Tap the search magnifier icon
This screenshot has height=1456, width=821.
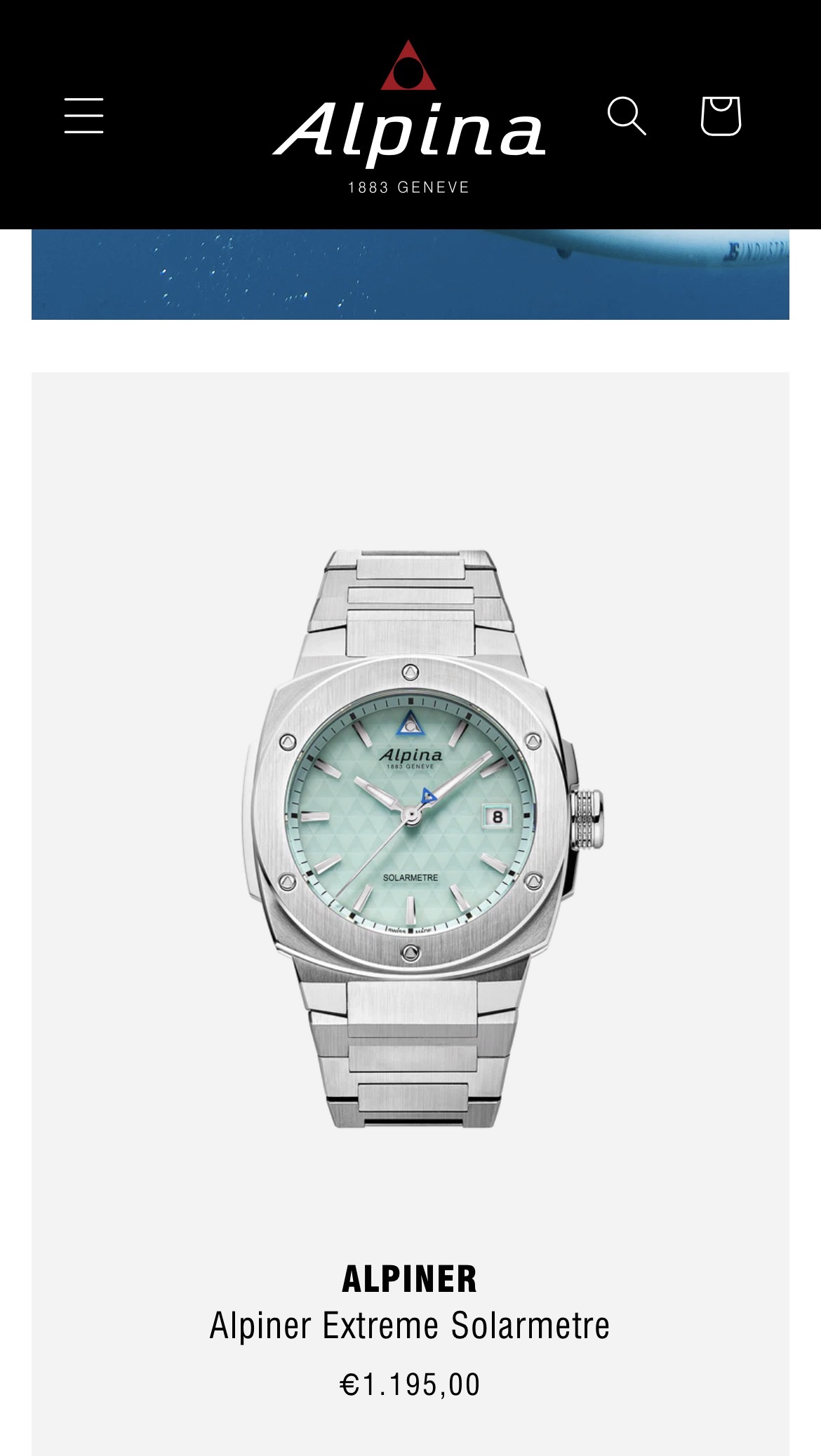(626, 116)
